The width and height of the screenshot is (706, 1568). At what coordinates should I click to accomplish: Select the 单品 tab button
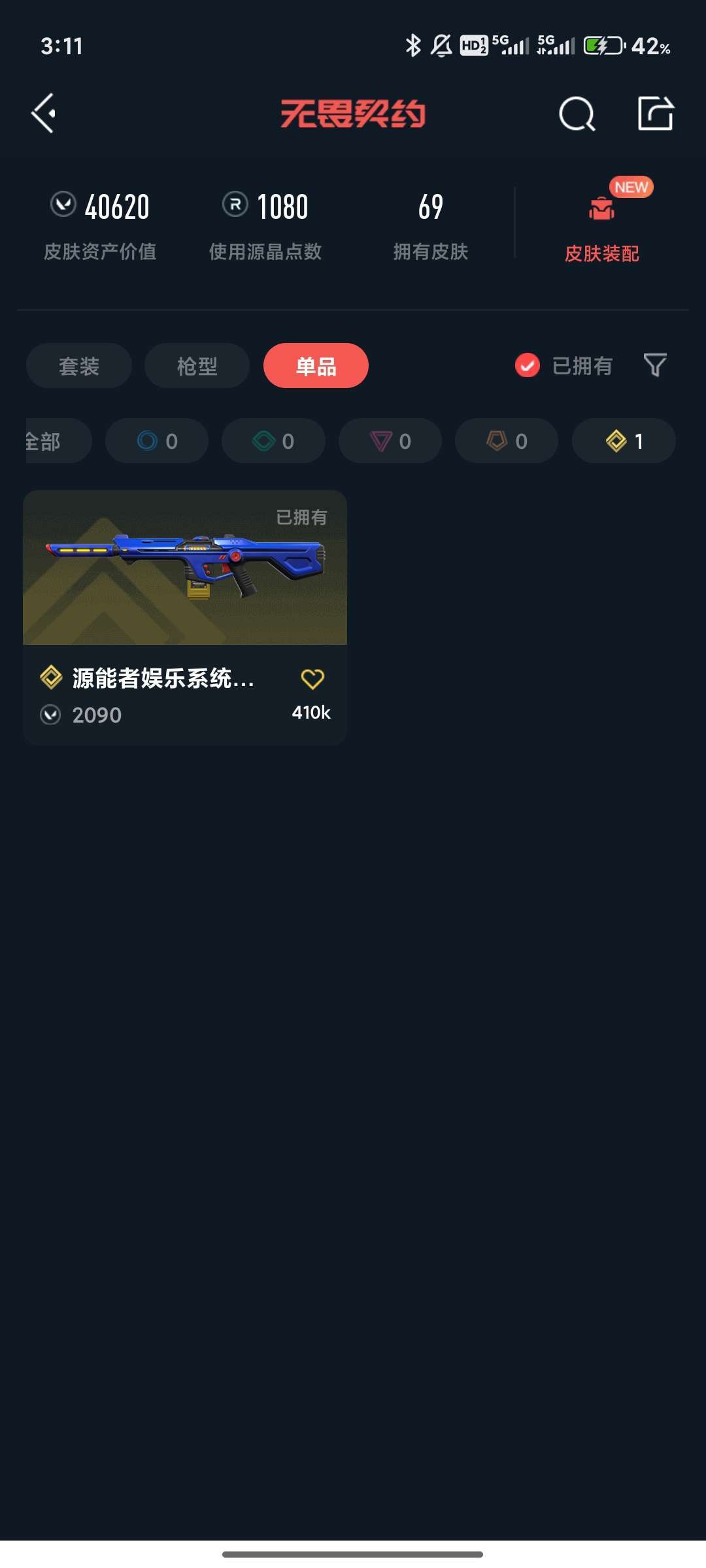coord(316,366)
